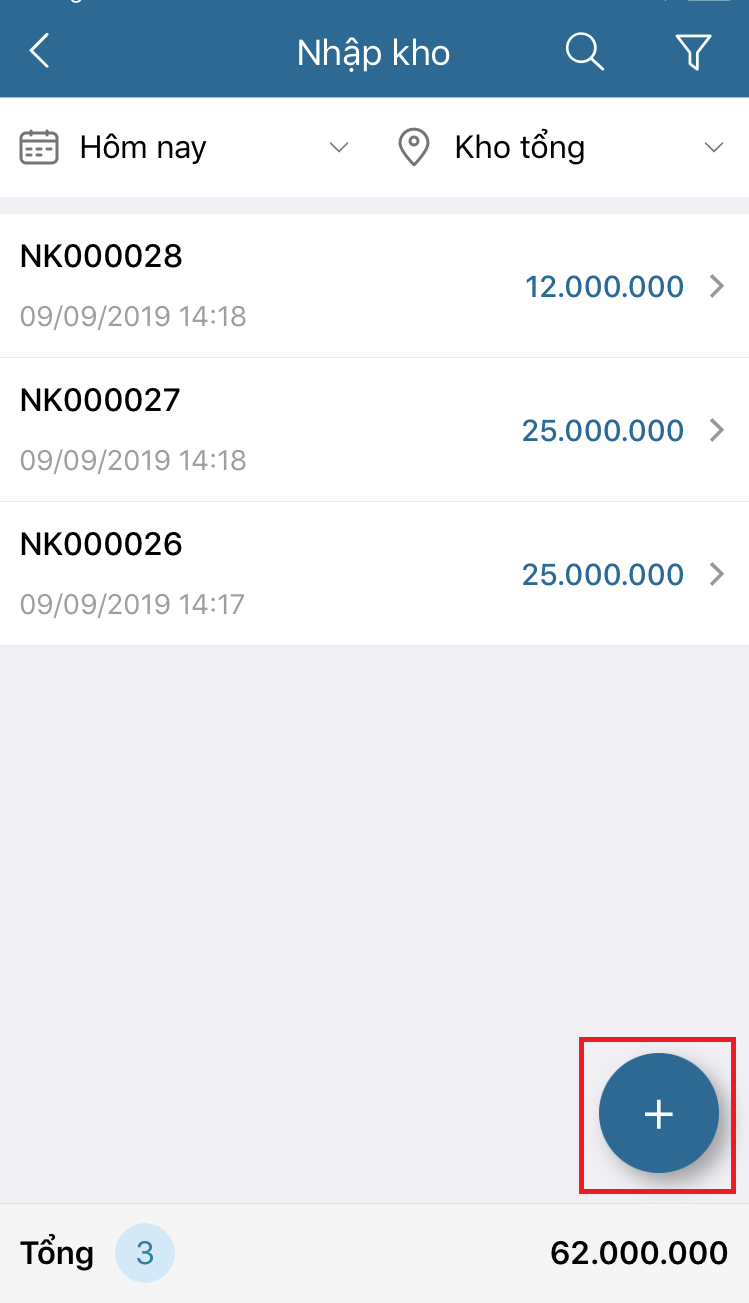The height and width of the screenshot is (1303, 749).
Task: Open receipt NK000027
Action: [374, 430]
